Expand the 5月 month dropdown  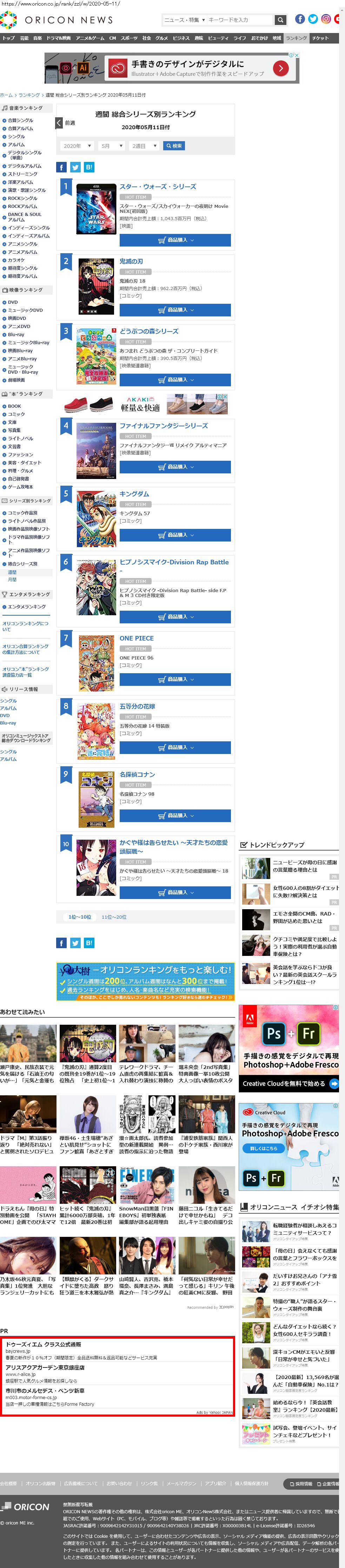click(x=111, y=146)
